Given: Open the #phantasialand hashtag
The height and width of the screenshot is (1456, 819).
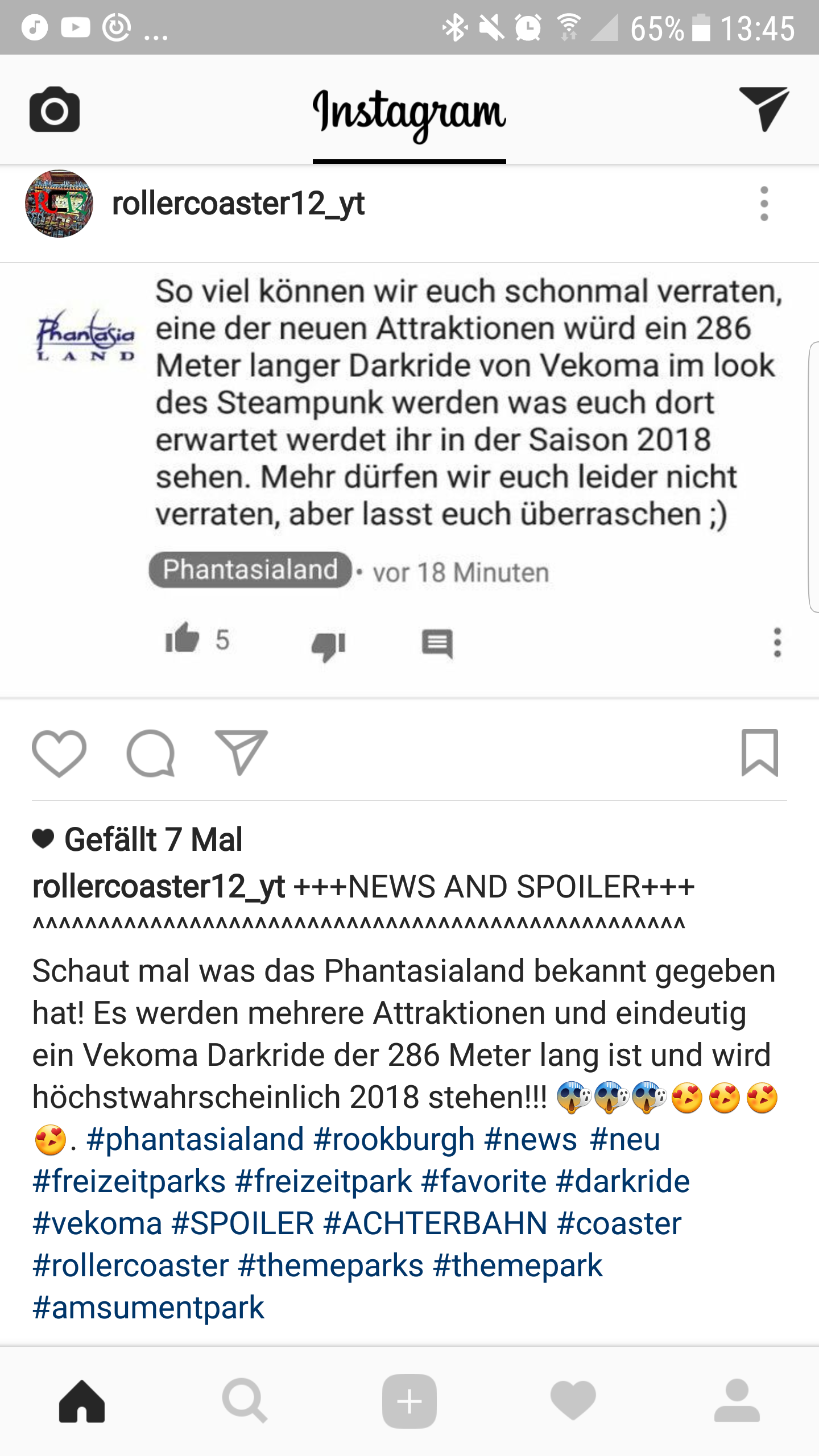Looking at the screenshot, I should pos(195,1139).
